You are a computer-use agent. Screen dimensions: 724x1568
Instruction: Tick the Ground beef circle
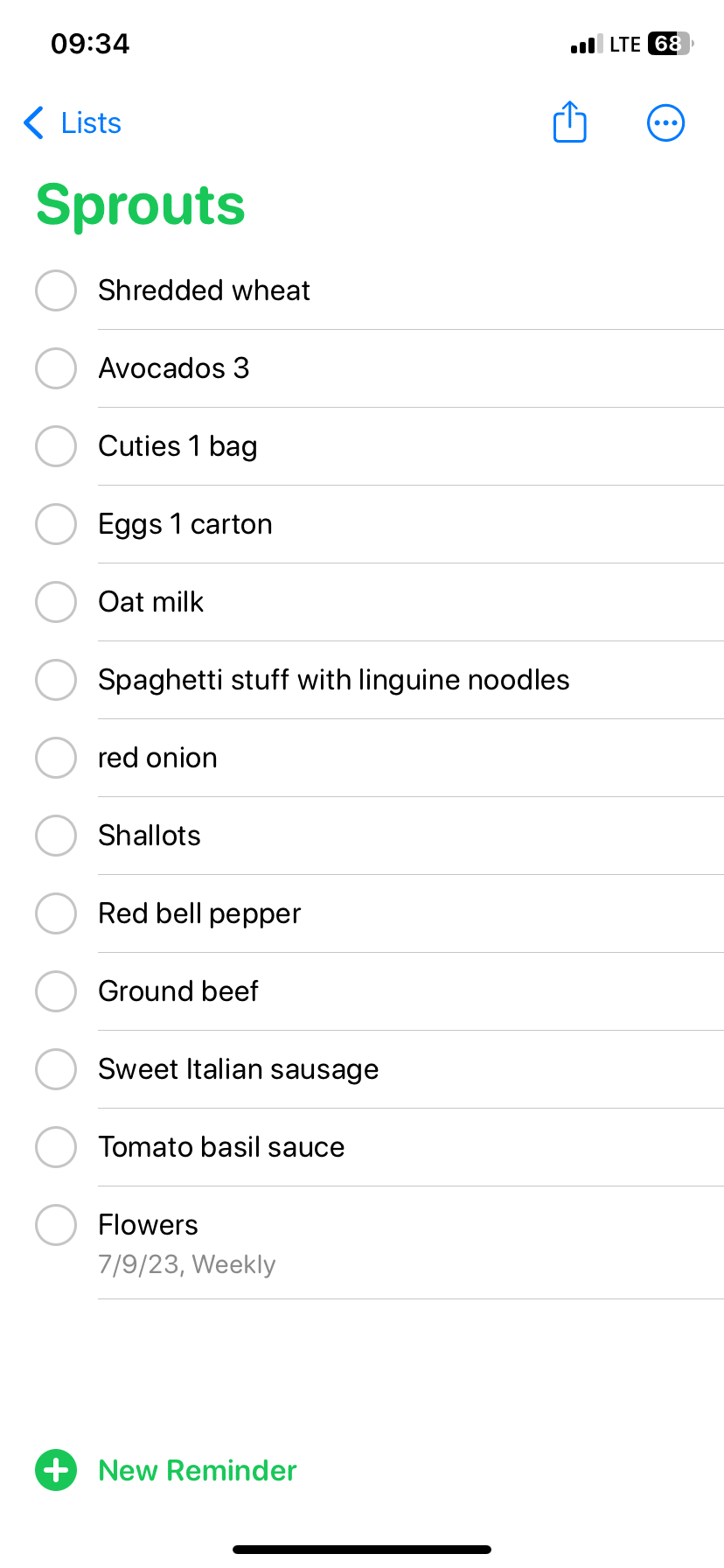56,991
